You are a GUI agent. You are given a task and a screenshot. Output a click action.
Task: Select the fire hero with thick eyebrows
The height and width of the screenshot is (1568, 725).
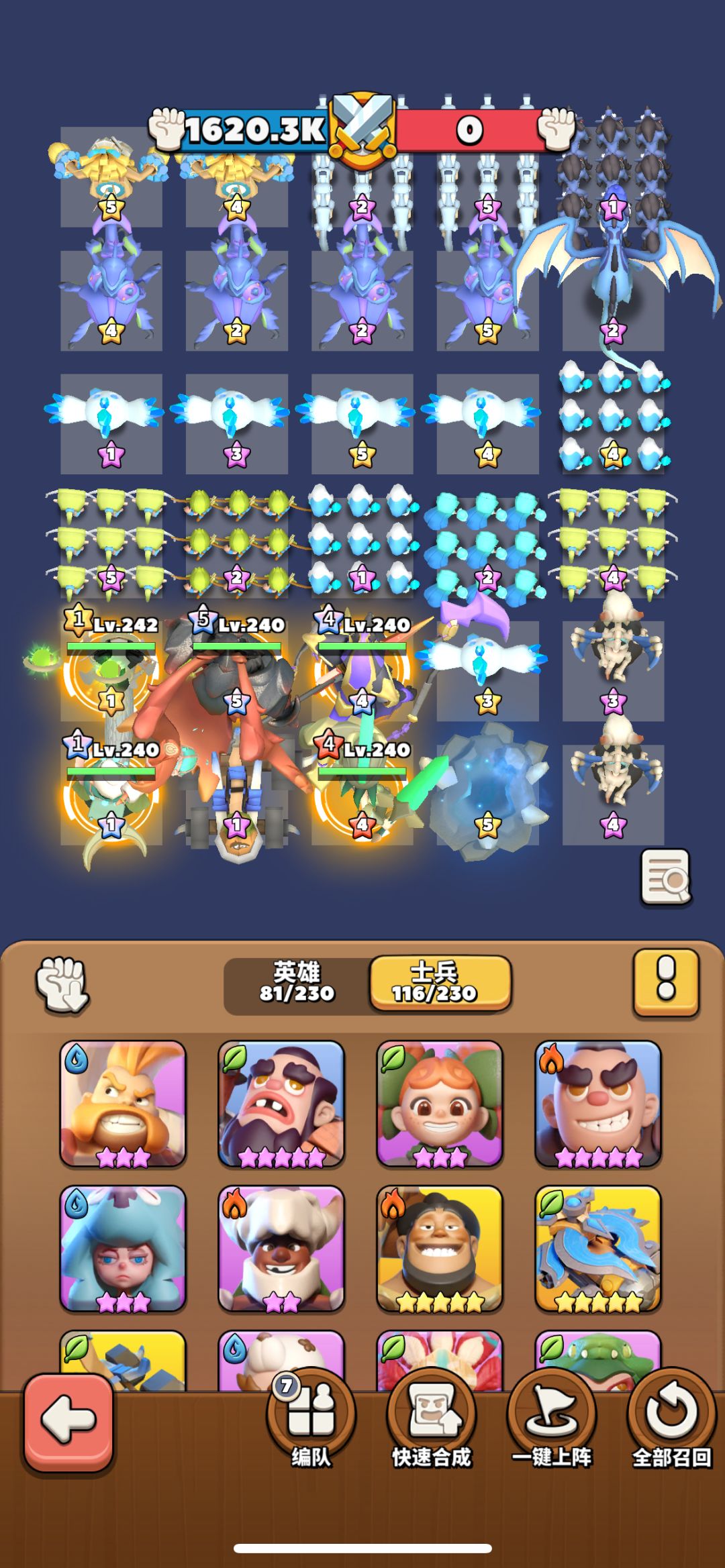click(598, 1104)
